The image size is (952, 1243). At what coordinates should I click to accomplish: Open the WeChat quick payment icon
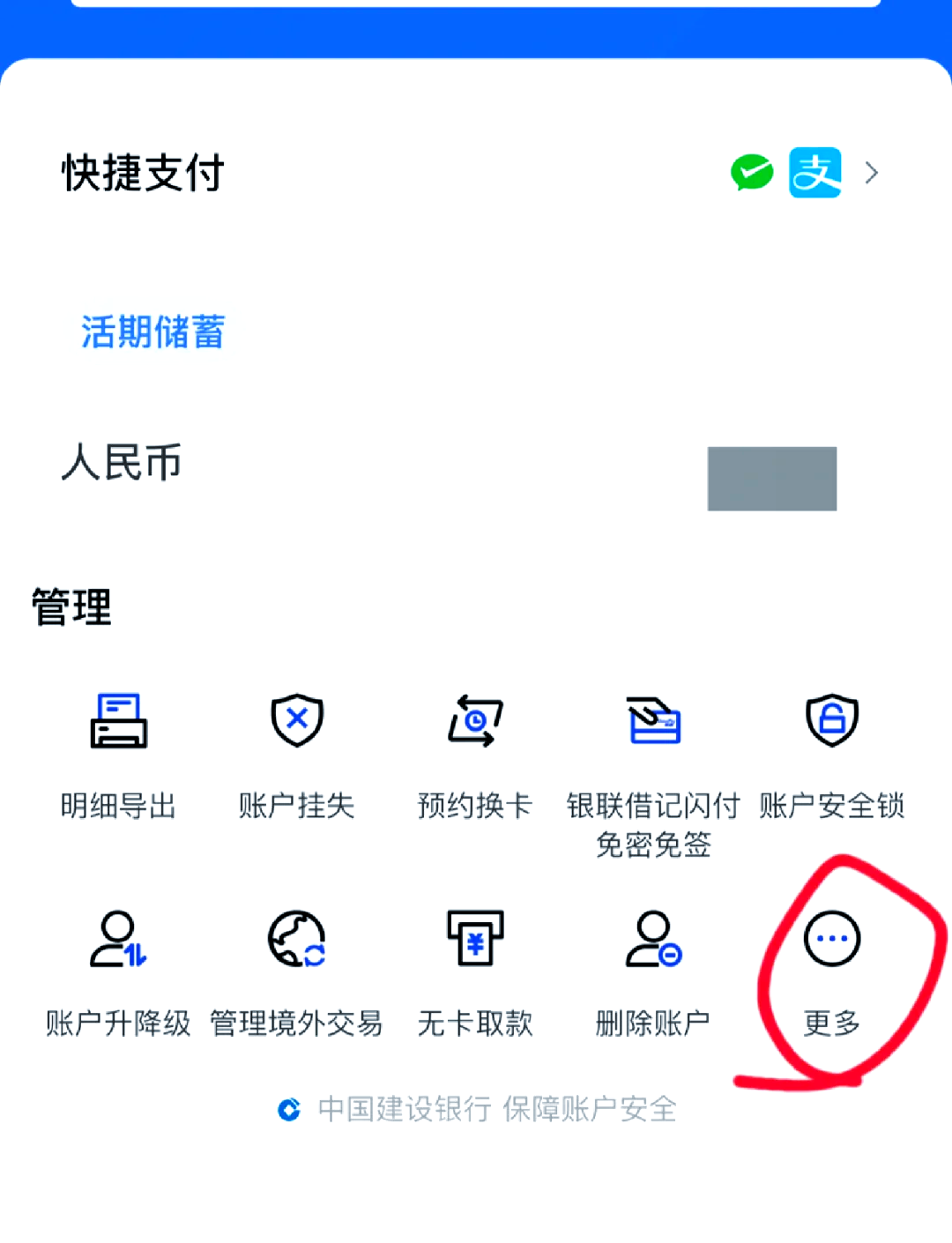(752, 173)
